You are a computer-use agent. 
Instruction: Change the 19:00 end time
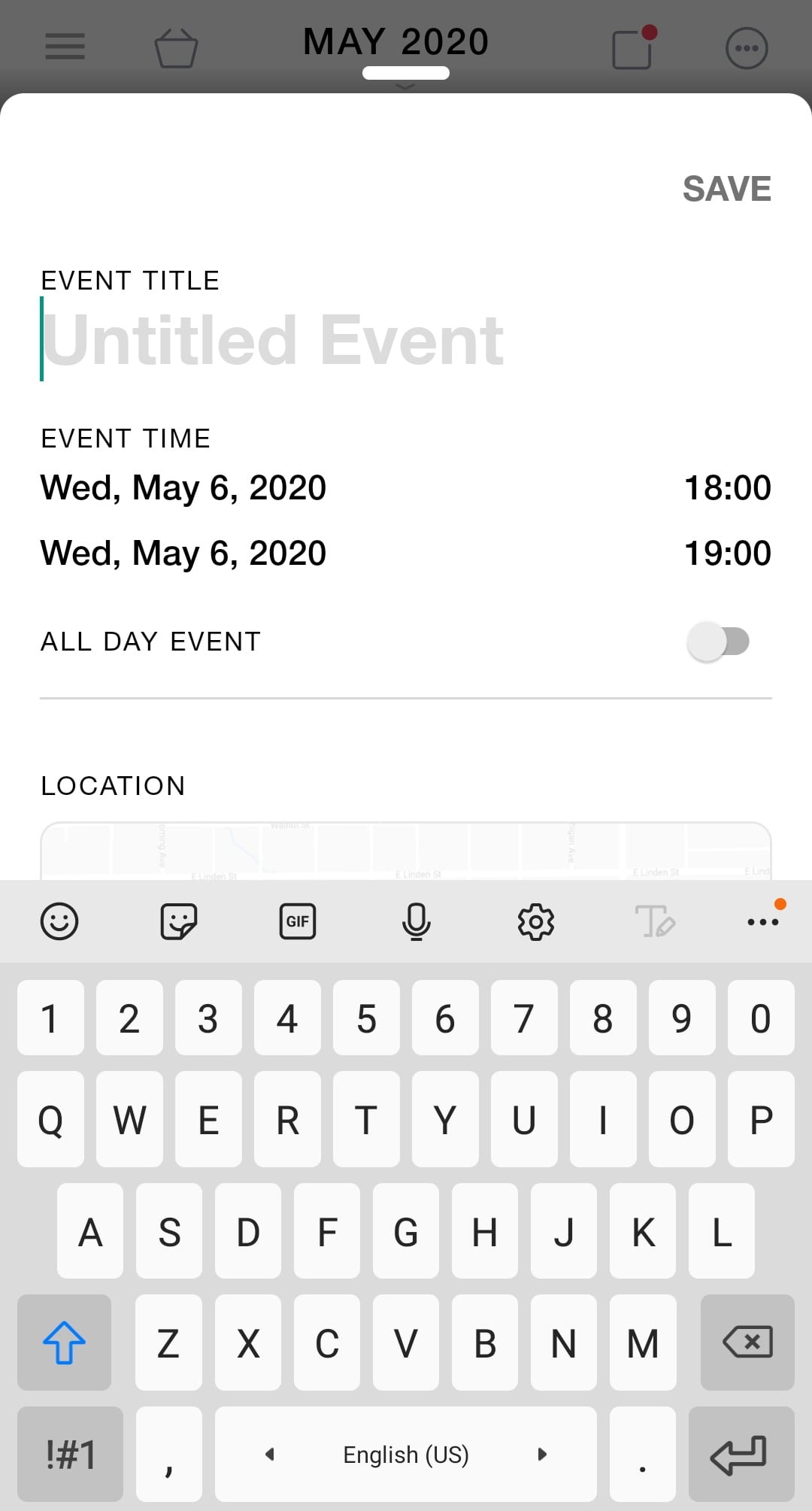[727, 553]
